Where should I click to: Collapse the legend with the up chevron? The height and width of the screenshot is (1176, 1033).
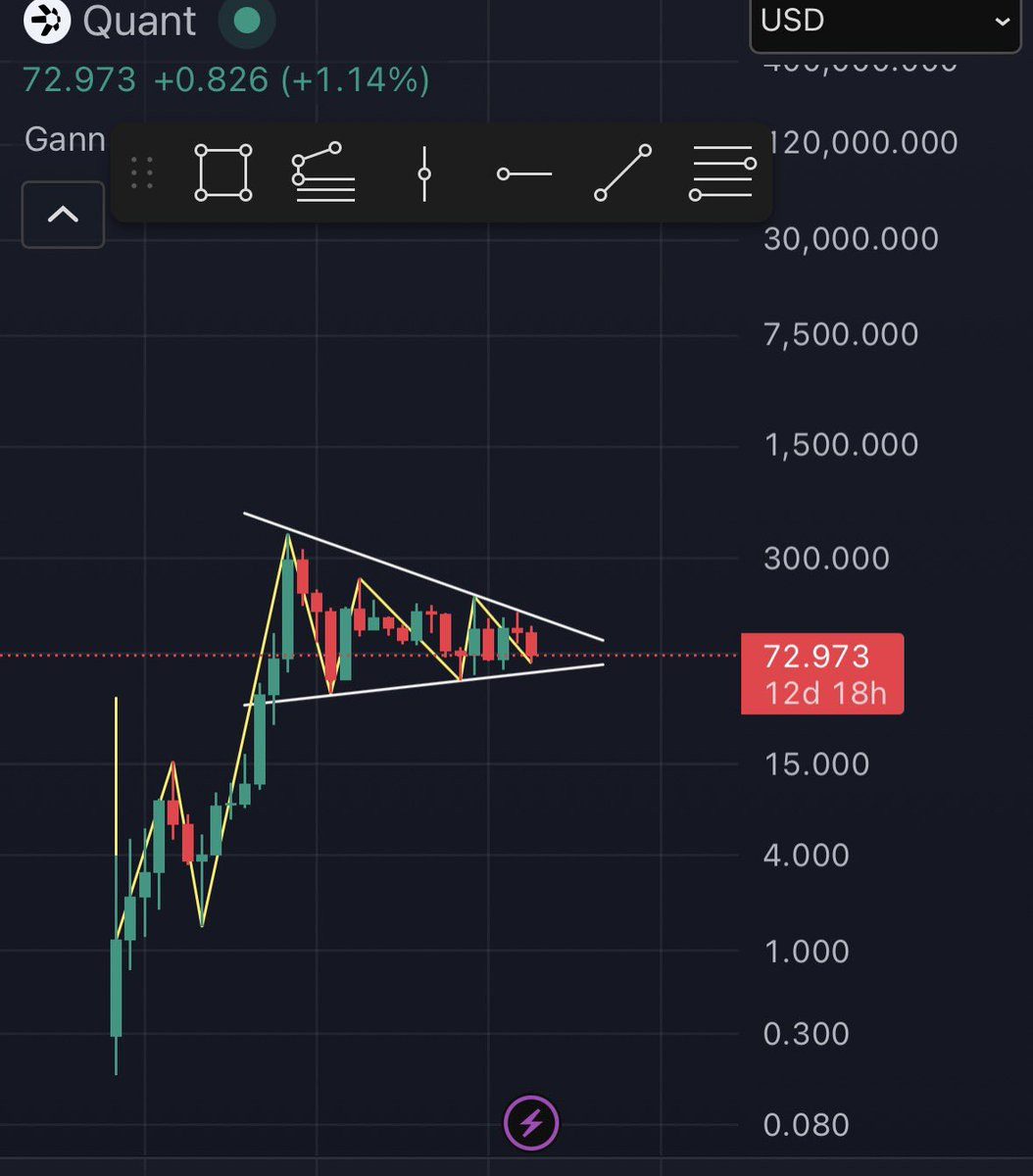(x=63, y=214)
